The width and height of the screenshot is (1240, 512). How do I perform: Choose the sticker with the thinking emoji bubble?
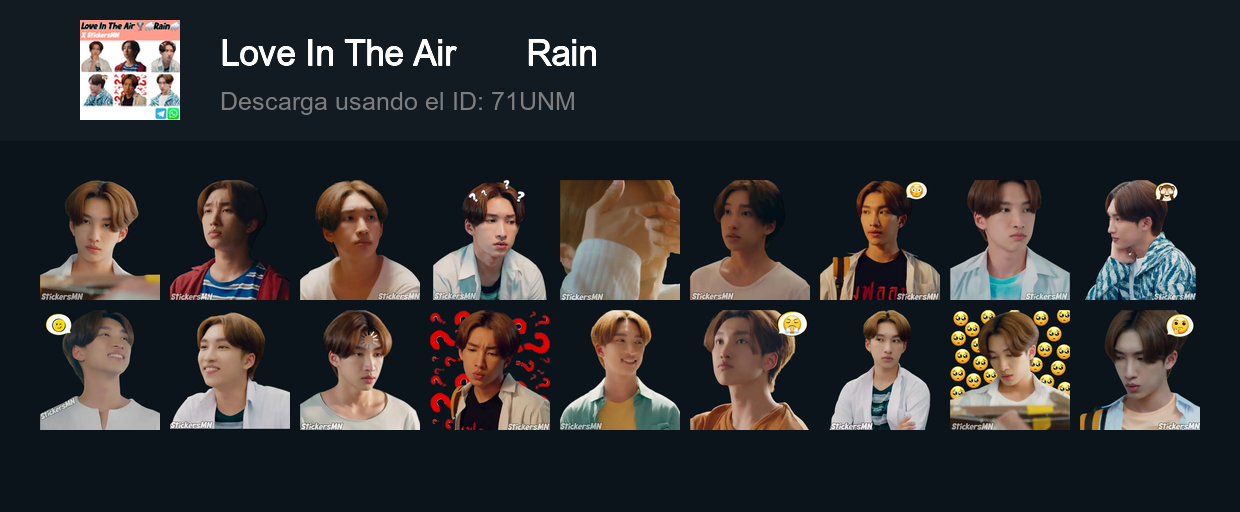(x=1140, y=370)
